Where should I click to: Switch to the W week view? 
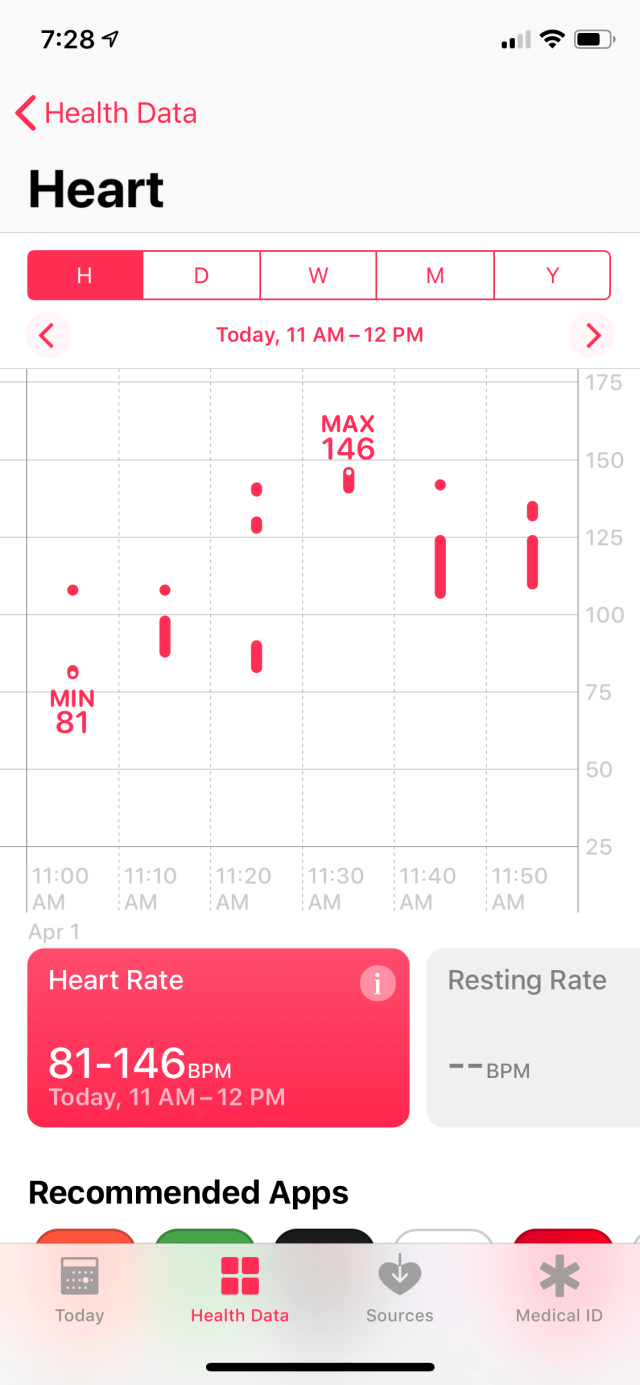[x=318, y=275]
